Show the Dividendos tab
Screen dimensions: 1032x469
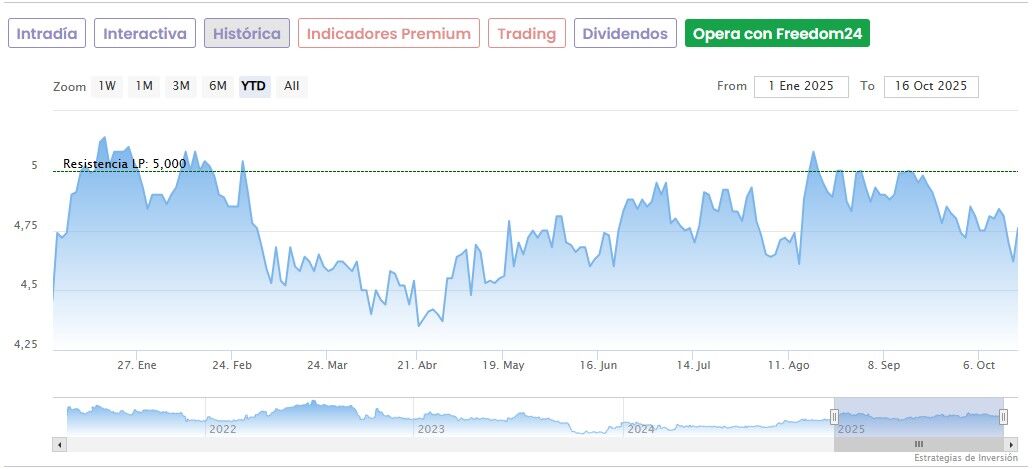point(625,33)
